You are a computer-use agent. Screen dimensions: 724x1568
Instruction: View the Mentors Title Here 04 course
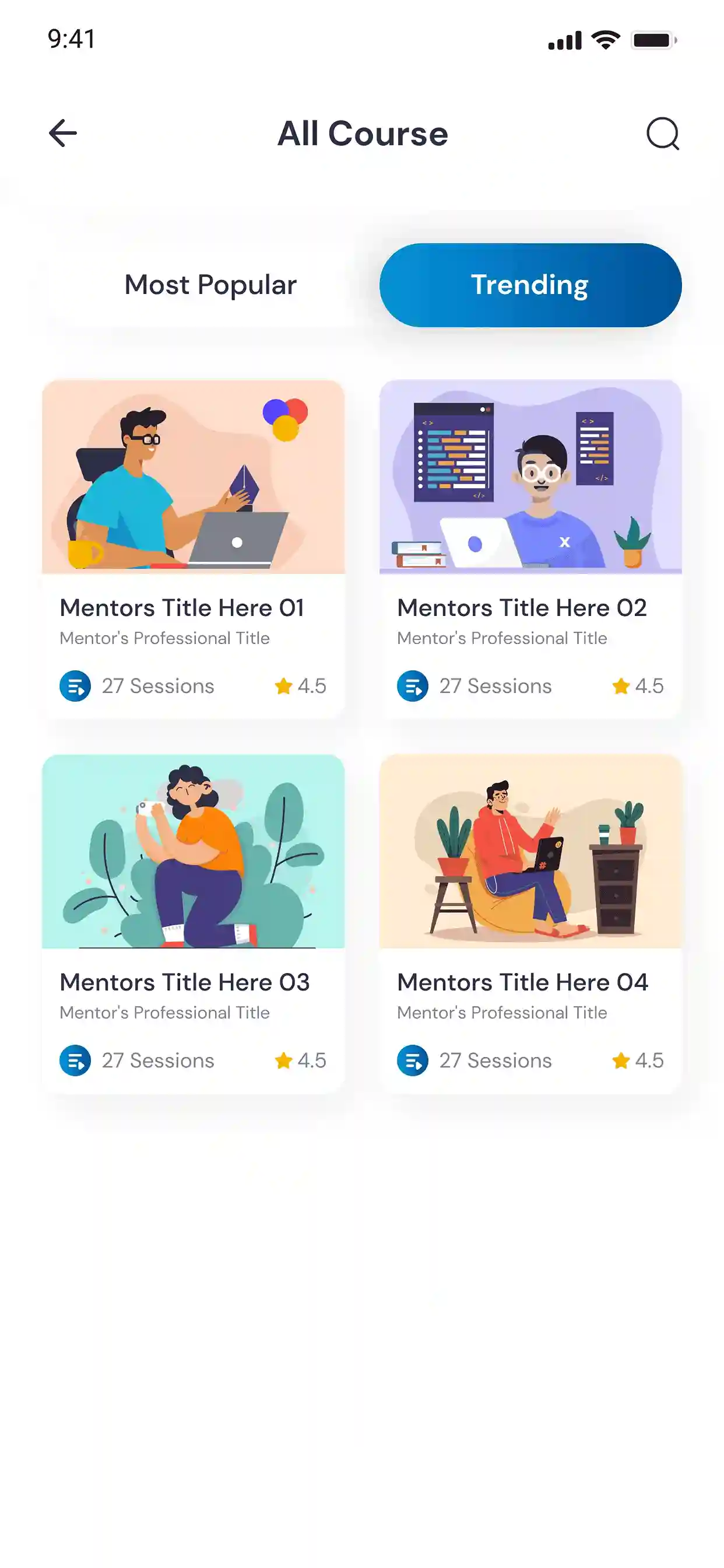coord(530,922)
